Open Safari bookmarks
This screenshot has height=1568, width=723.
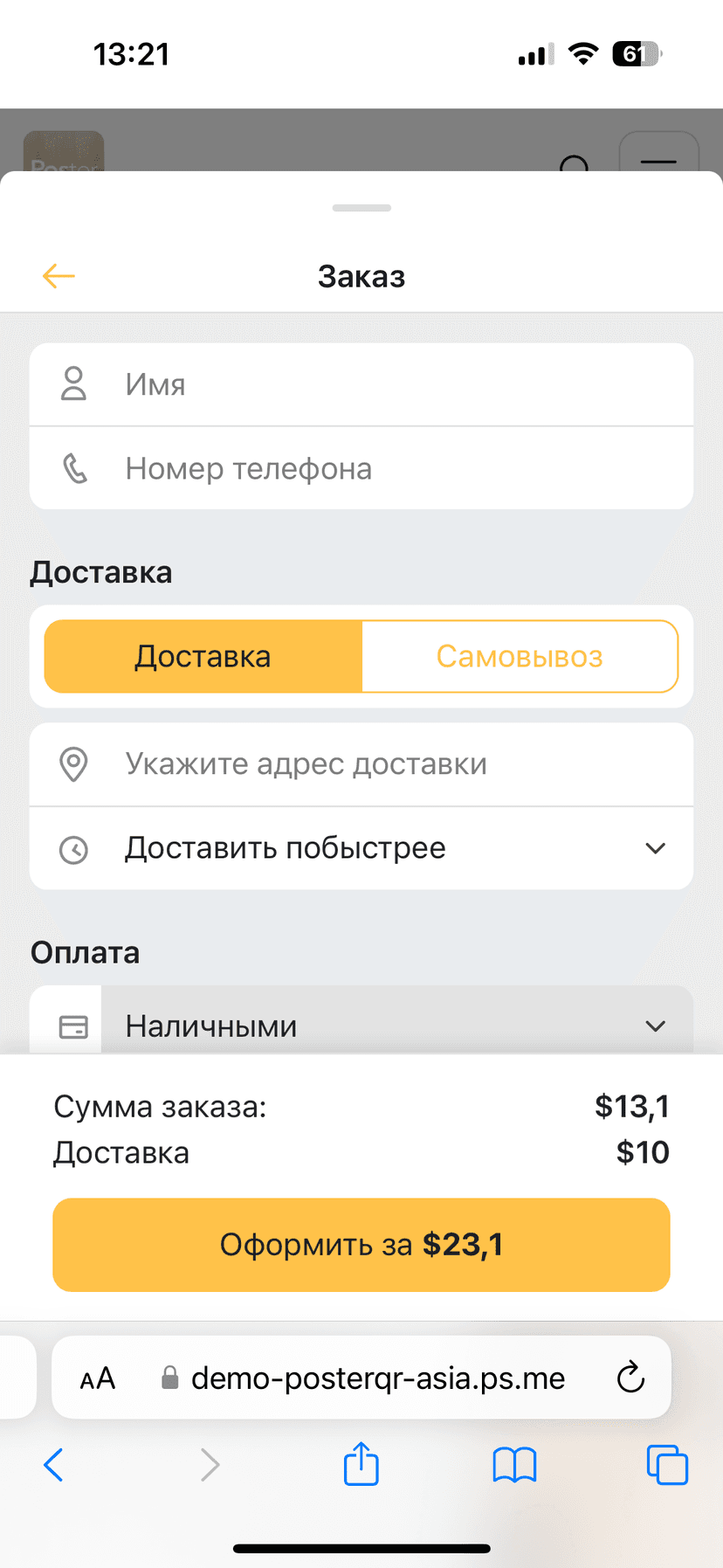pyautogui.click(x=515, y=1465)
